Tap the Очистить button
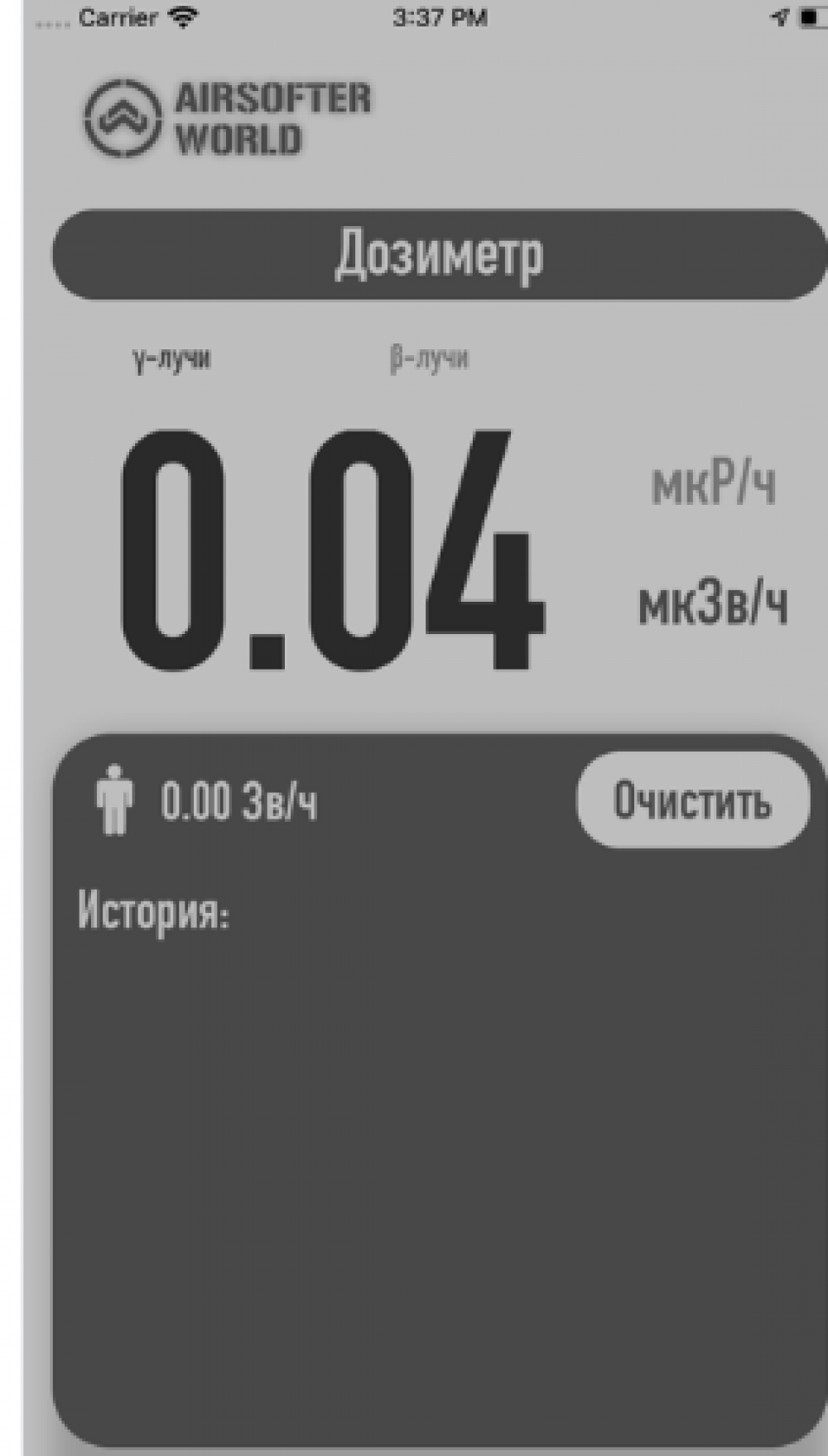The height and width of the screenshot is (1456, 828). [x=693, y=800]
